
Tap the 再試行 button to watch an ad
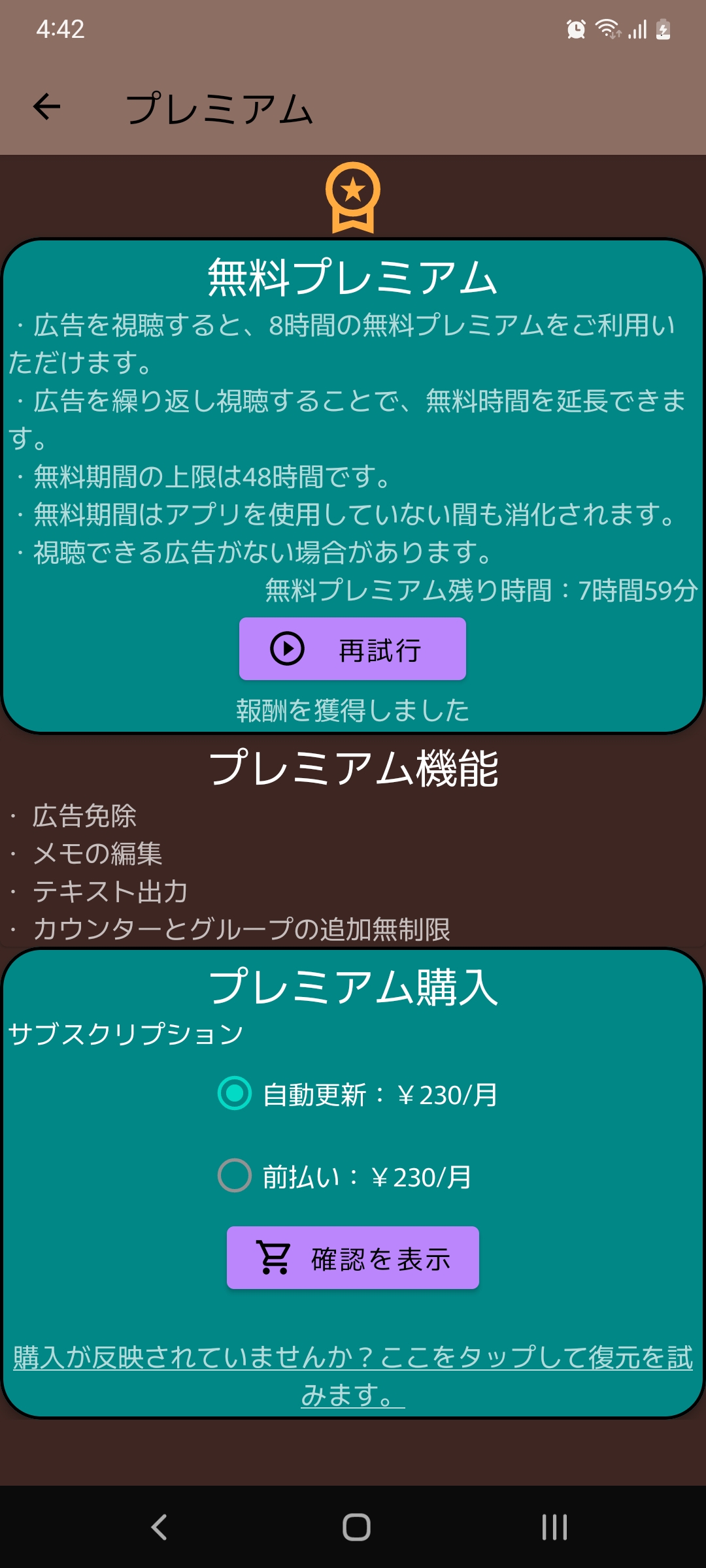tap(352, 649)
